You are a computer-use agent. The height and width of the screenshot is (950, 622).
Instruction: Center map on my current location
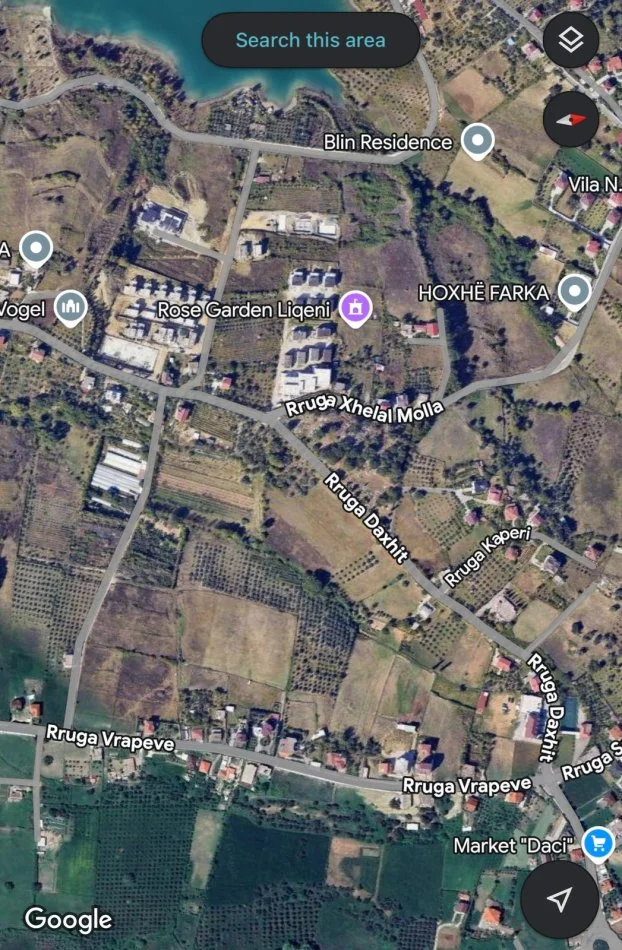[560, 898]
